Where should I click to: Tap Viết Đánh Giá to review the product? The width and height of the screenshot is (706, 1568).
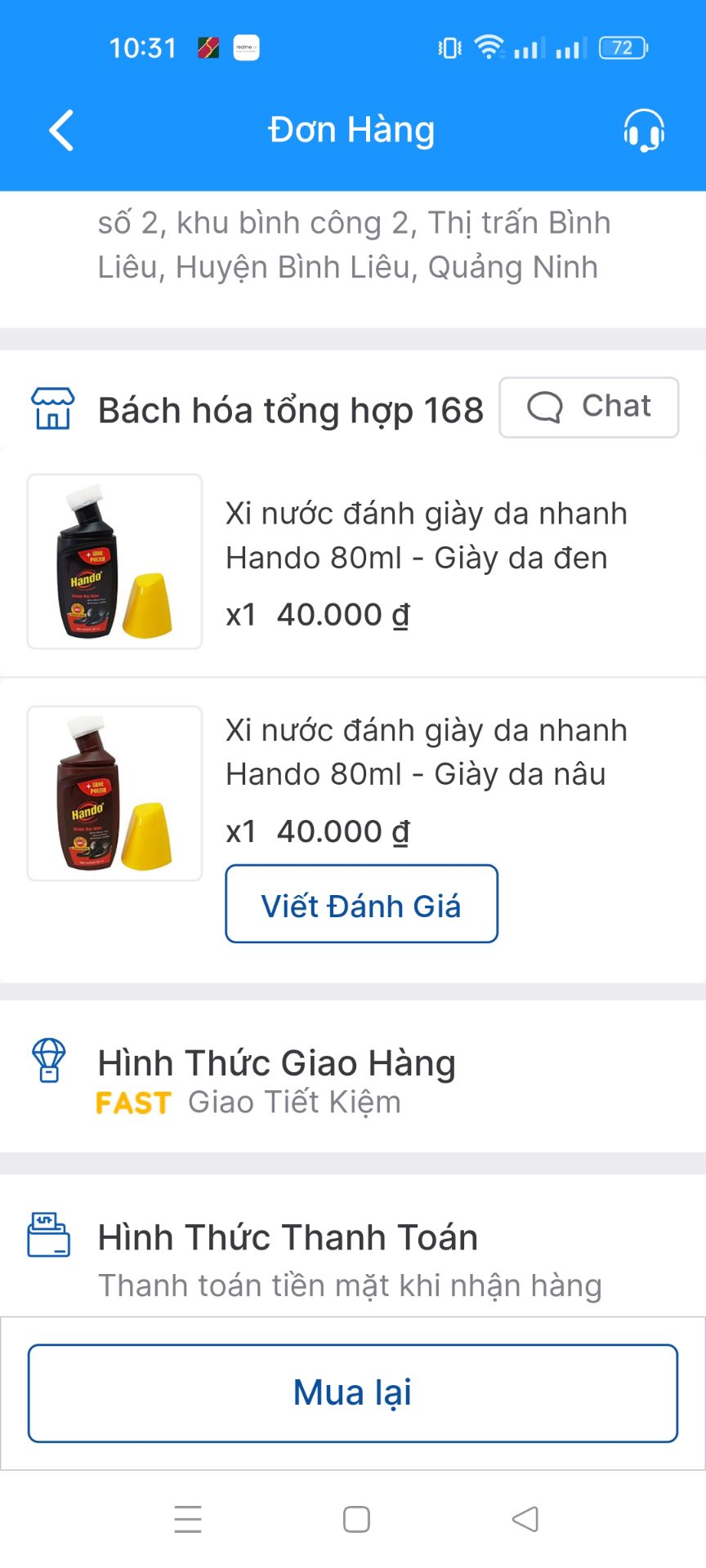[x=360, y=904]
